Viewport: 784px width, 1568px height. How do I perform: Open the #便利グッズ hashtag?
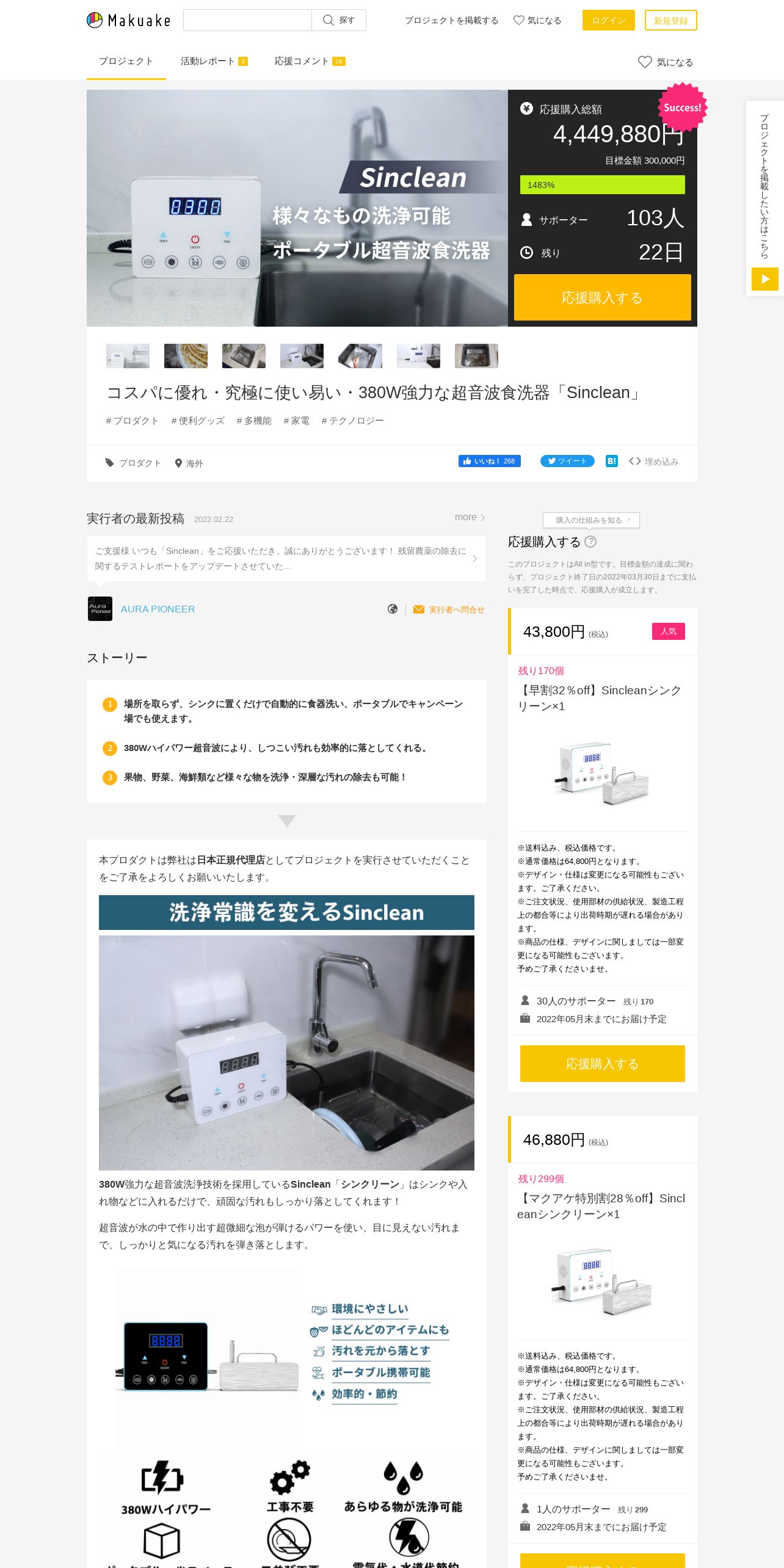tap(198, 421)
